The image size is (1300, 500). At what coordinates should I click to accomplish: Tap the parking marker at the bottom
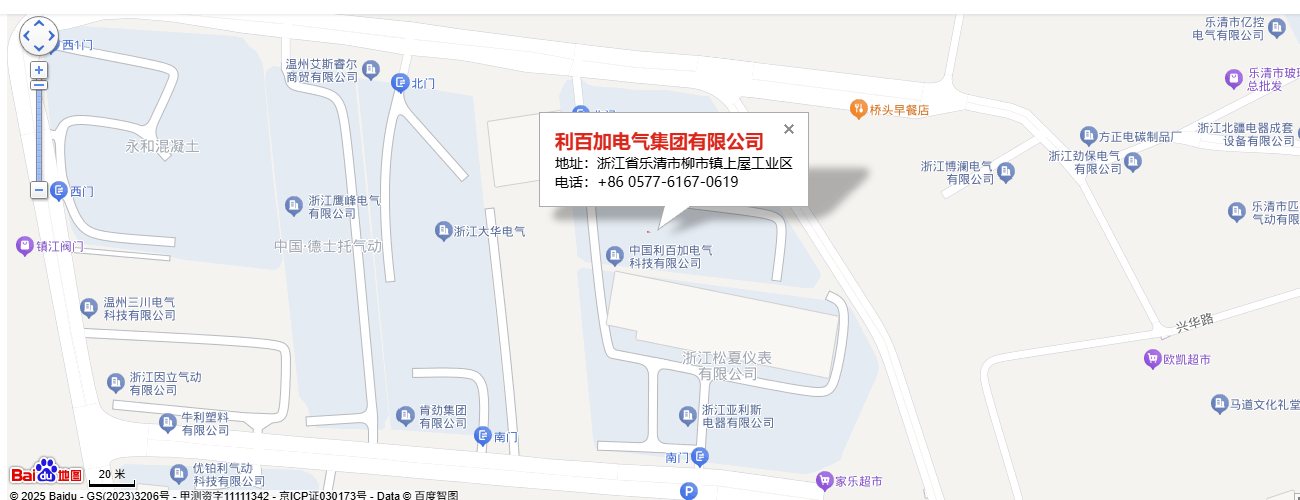tap(688, 491)
